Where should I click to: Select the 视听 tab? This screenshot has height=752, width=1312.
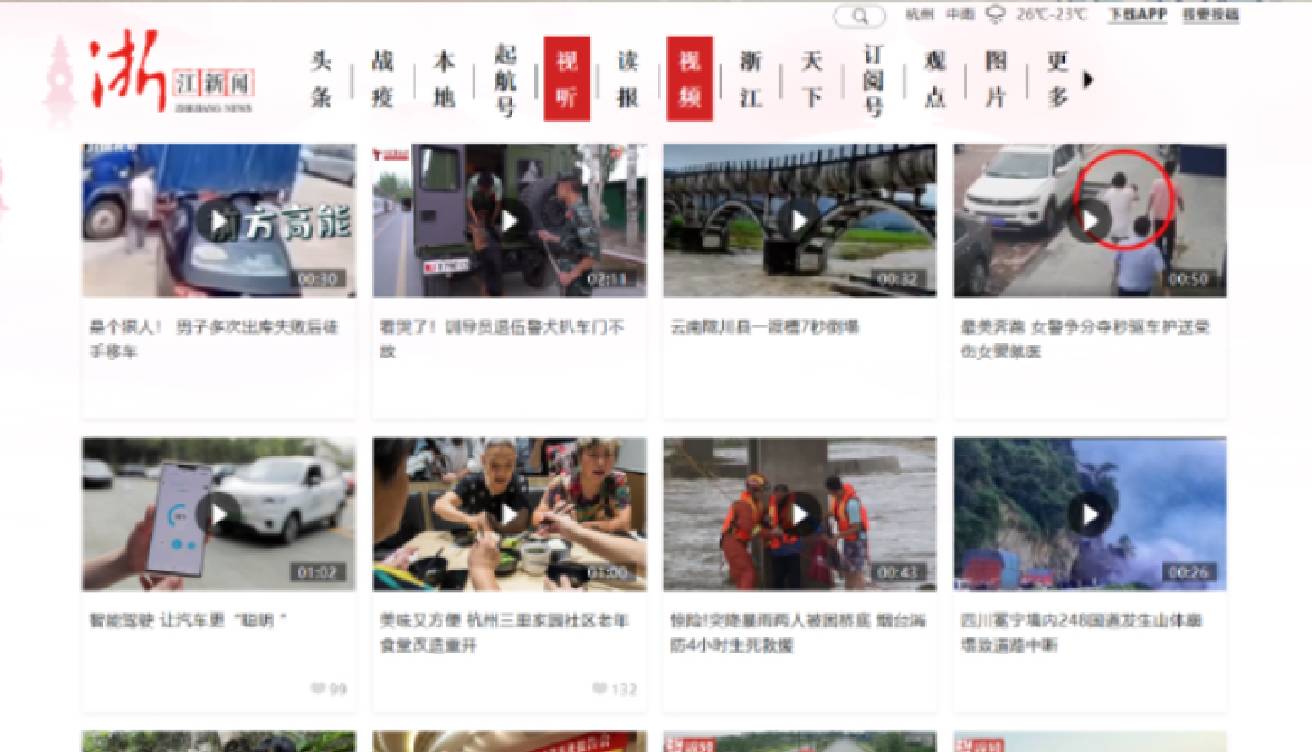tap(566, 79)
